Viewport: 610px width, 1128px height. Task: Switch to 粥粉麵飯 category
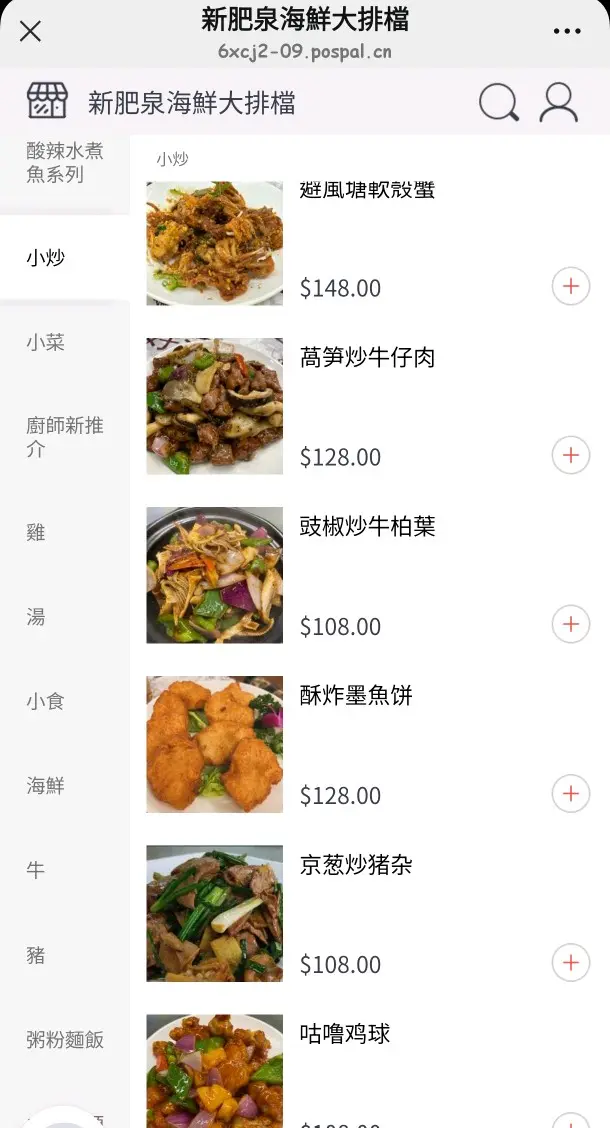(x=65, y=1040)
